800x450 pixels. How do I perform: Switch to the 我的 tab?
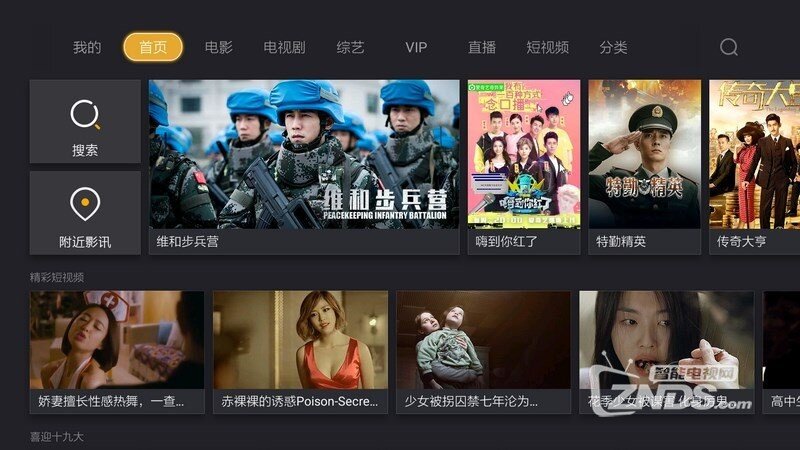(x=87, y=47)
